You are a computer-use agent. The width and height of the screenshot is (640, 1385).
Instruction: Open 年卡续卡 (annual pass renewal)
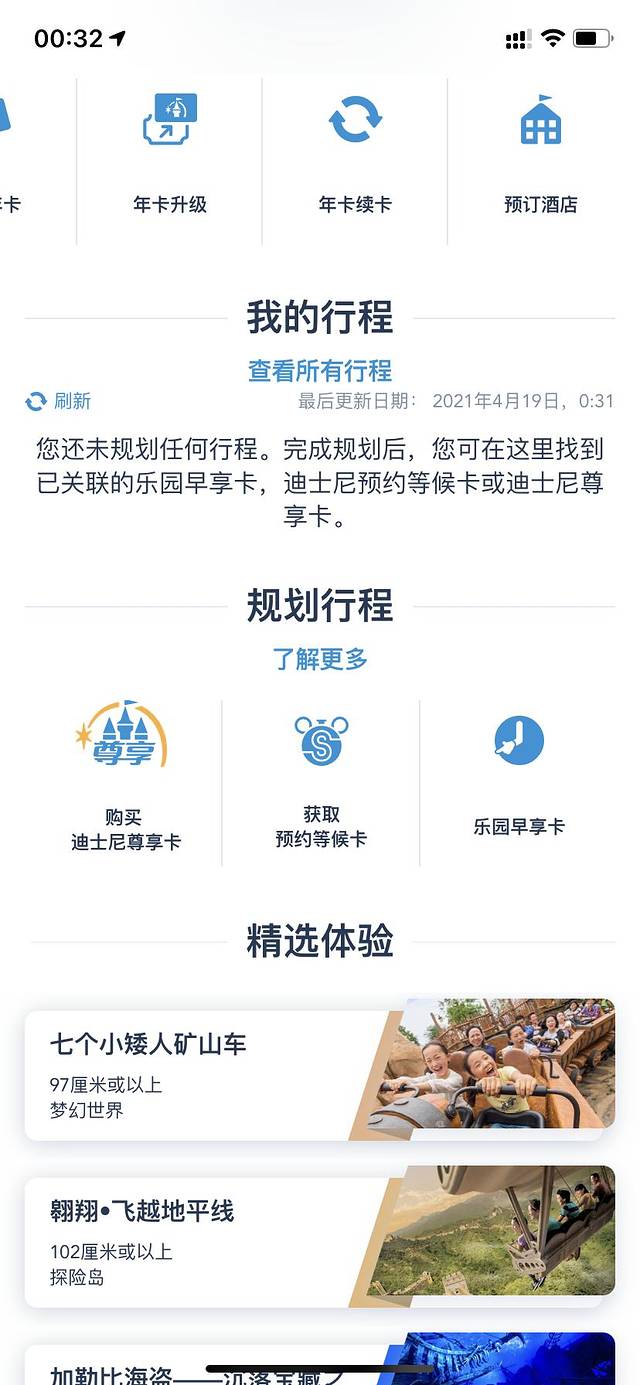[355, 160]
